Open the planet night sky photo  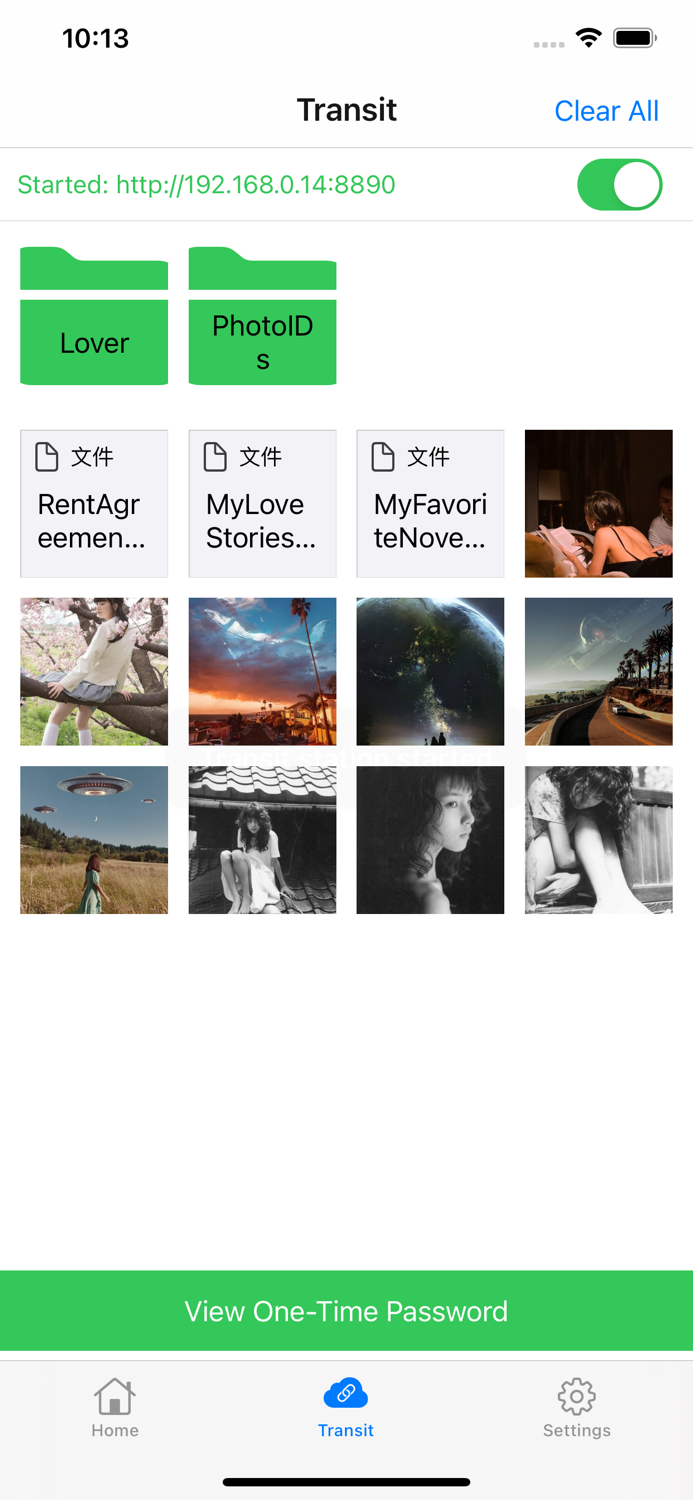(x=430, y=672)
